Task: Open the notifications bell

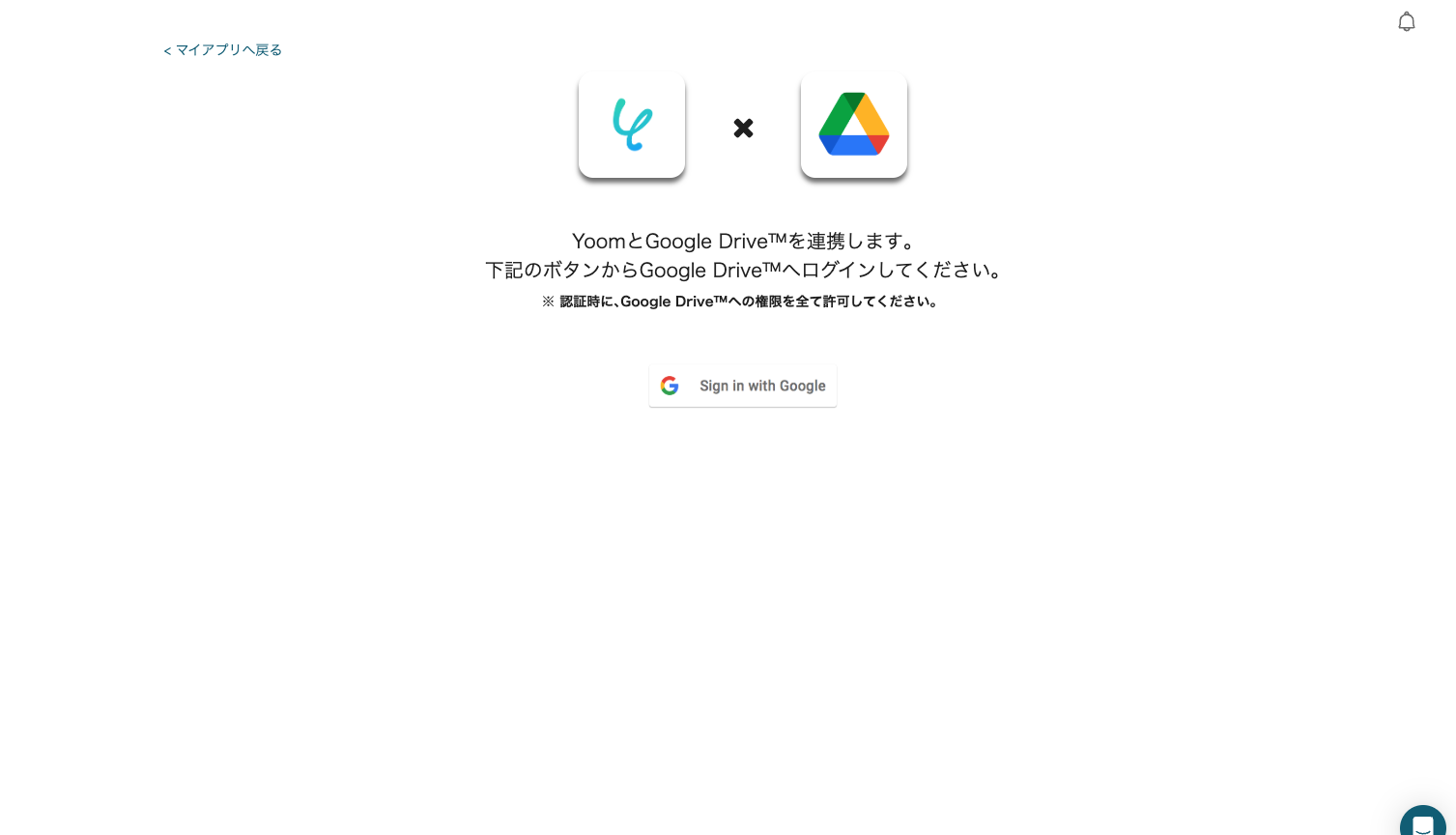Action: [x=1406, y=21]
